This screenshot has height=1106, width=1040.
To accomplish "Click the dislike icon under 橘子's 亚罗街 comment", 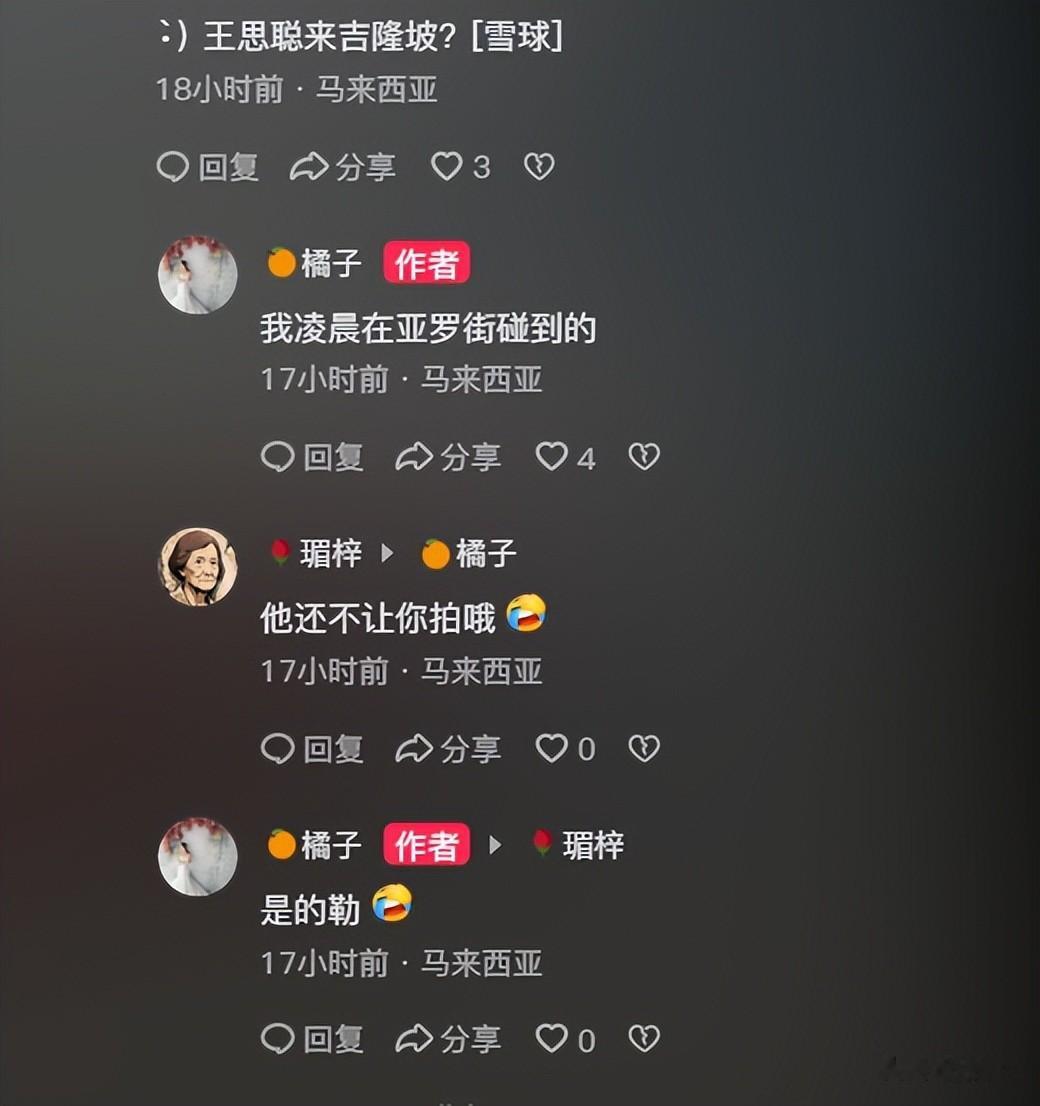I will point(643,456).
